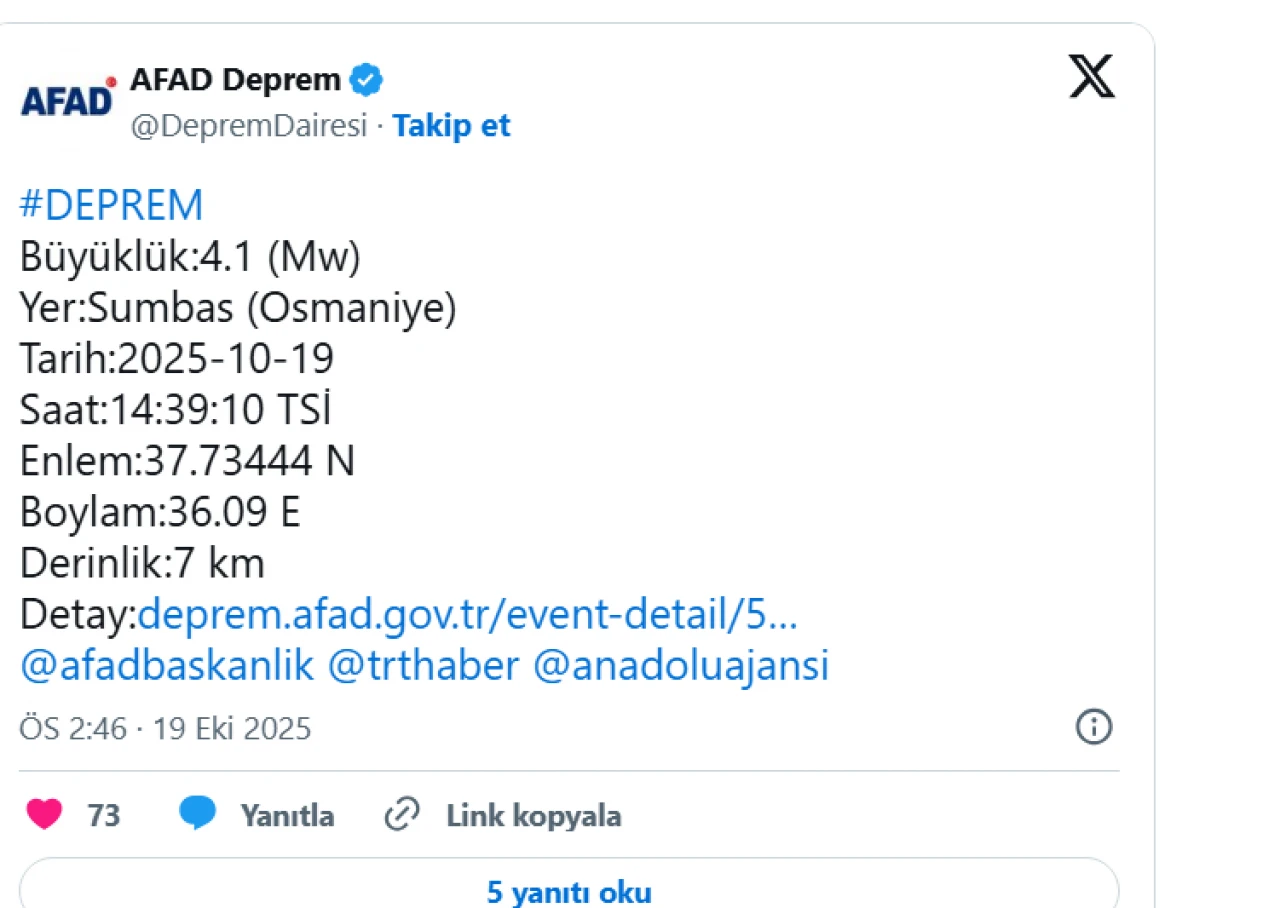Tap Takip et to follow AFAD Deprem

click(x=451, y=126)
